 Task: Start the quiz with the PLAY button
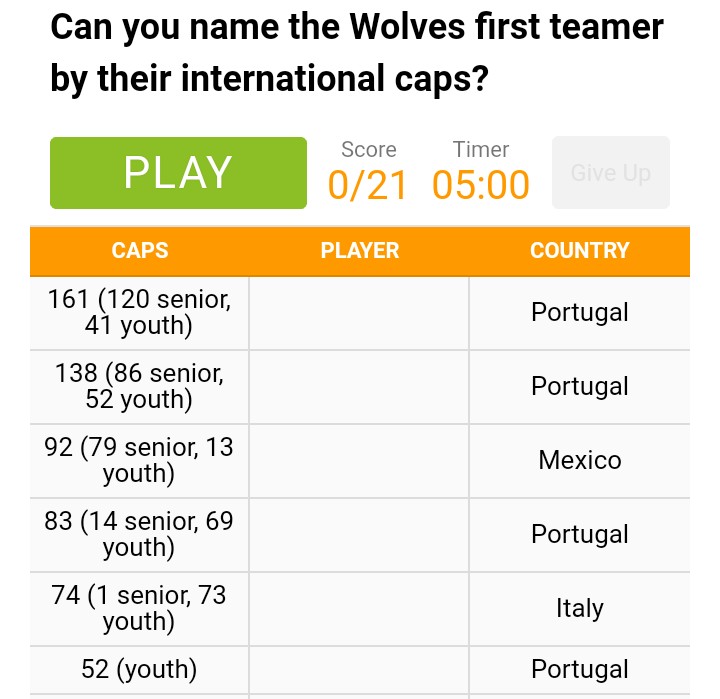(x=178, y=173)
